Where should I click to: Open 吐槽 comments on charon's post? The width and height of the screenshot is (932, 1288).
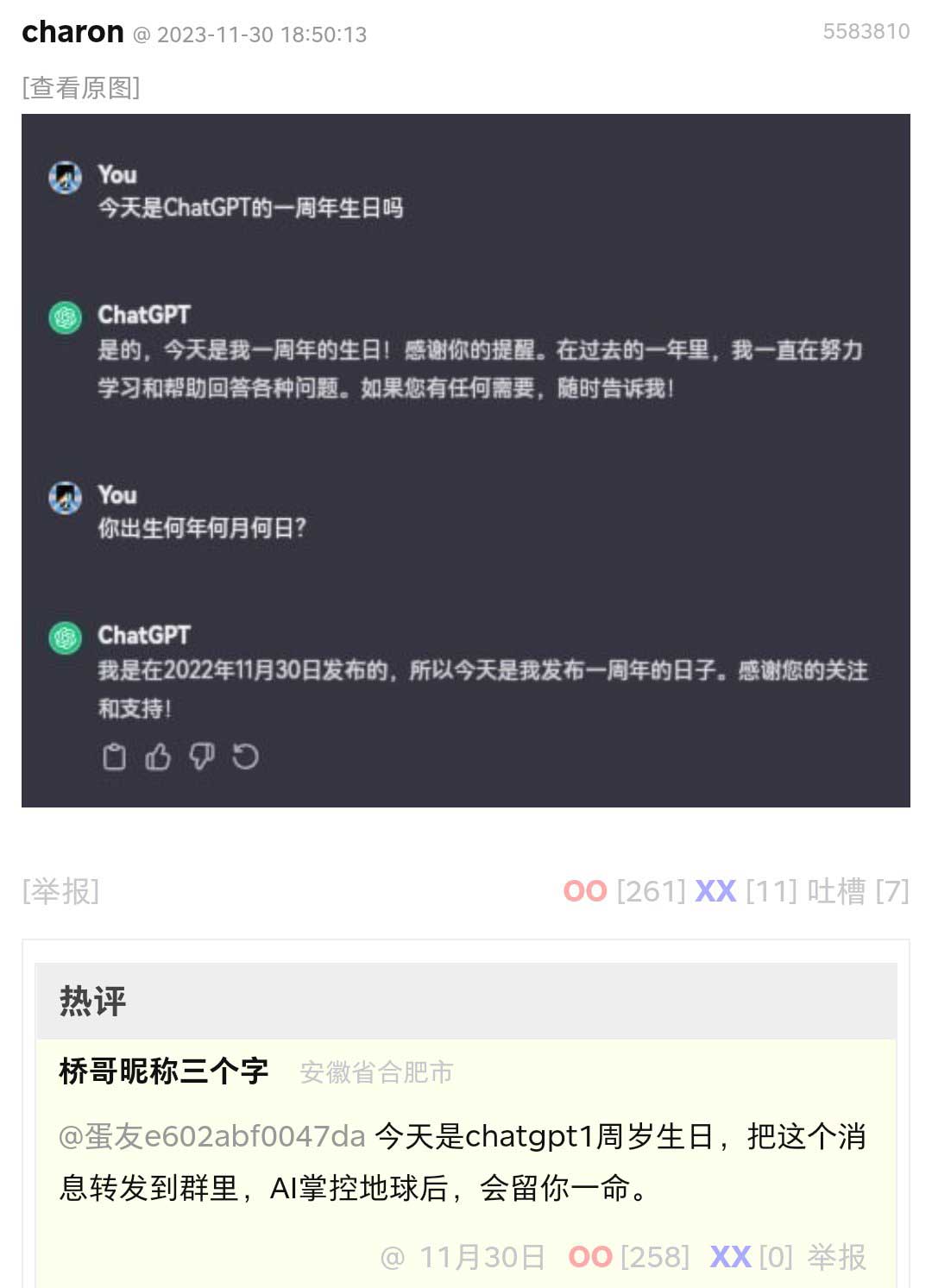coord(835,891)
